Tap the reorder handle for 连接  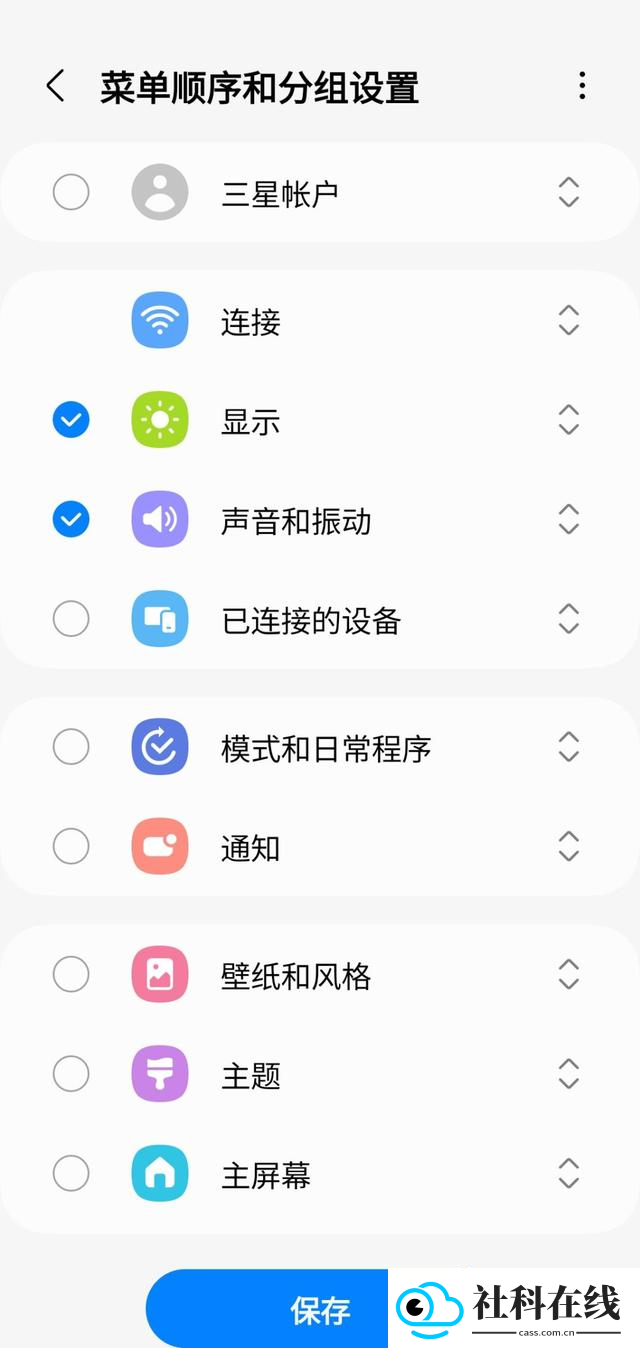[569, 320]
